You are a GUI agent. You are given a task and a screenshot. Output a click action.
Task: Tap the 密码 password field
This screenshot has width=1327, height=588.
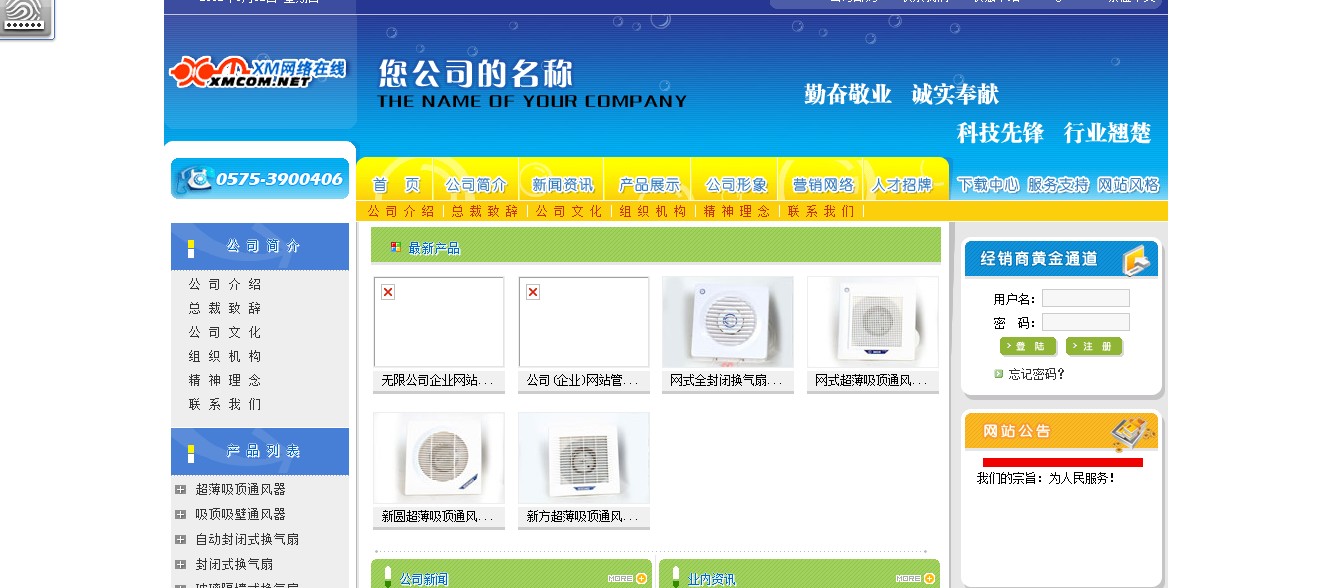(x=1085, y=322)
